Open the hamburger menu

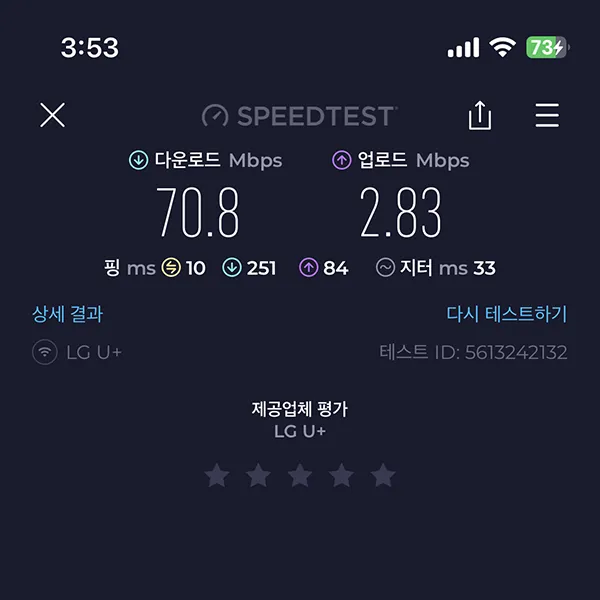547,116
